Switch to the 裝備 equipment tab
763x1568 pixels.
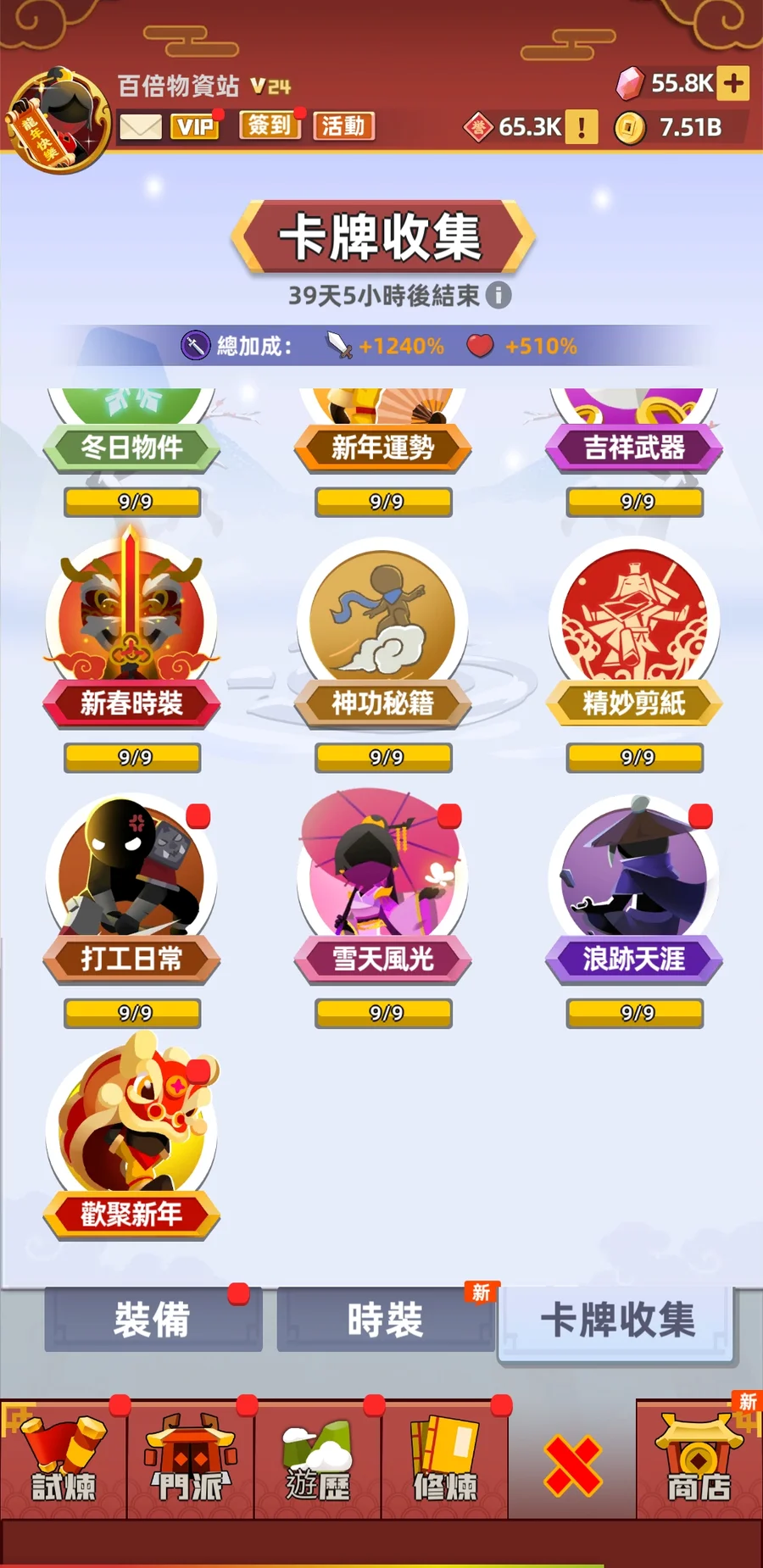(153, 1320)
